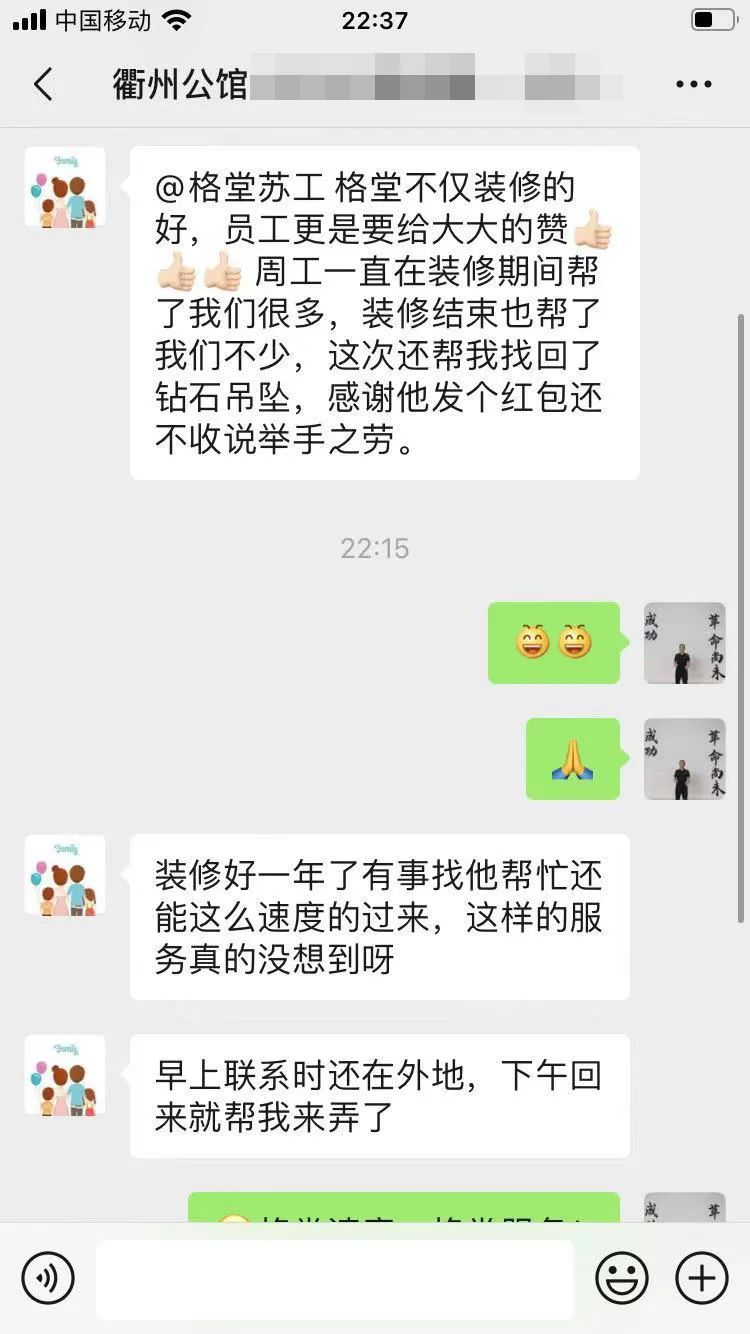750x1334 pixels.
Task: Click the message input field
Action: click(335, 1278)
